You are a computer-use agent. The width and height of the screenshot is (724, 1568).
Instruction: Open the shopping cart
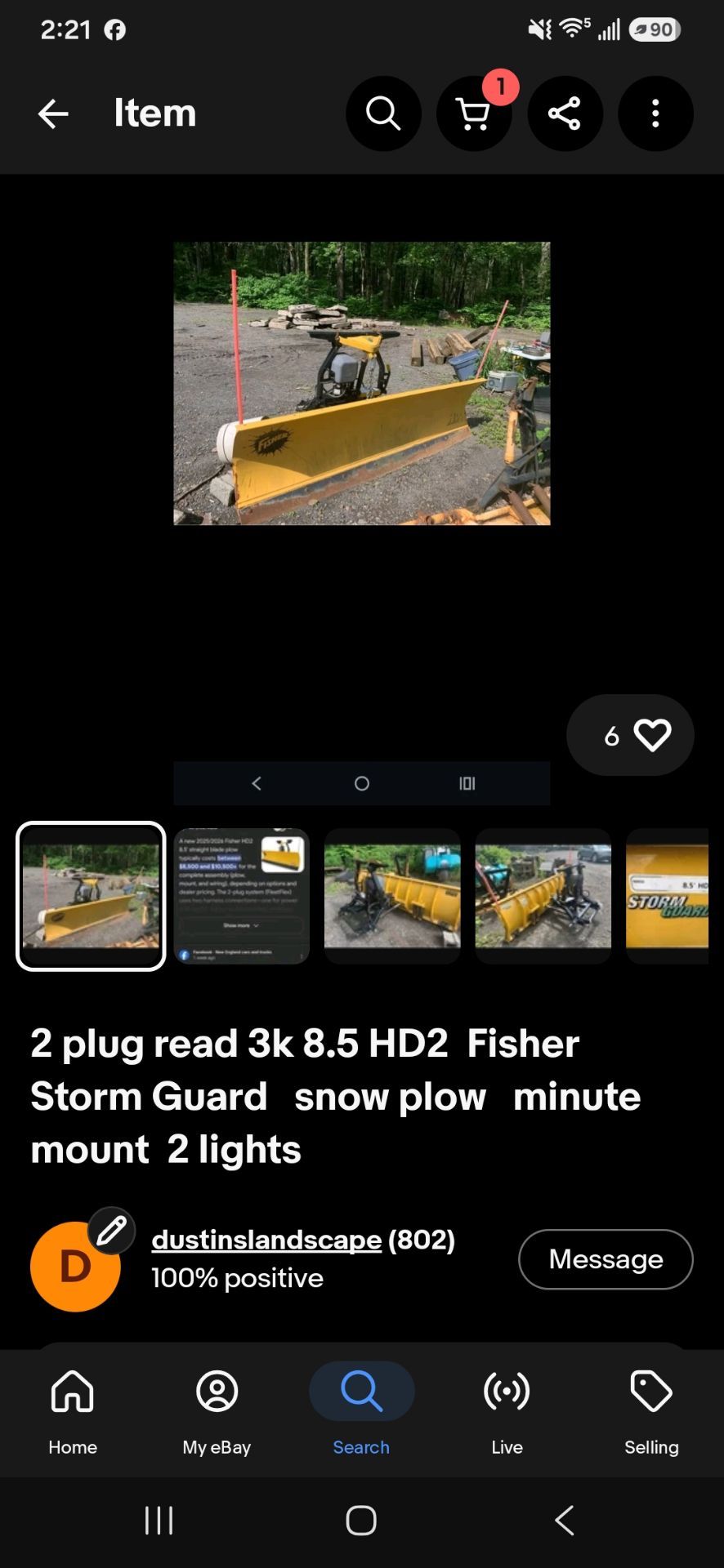point(474,114)
